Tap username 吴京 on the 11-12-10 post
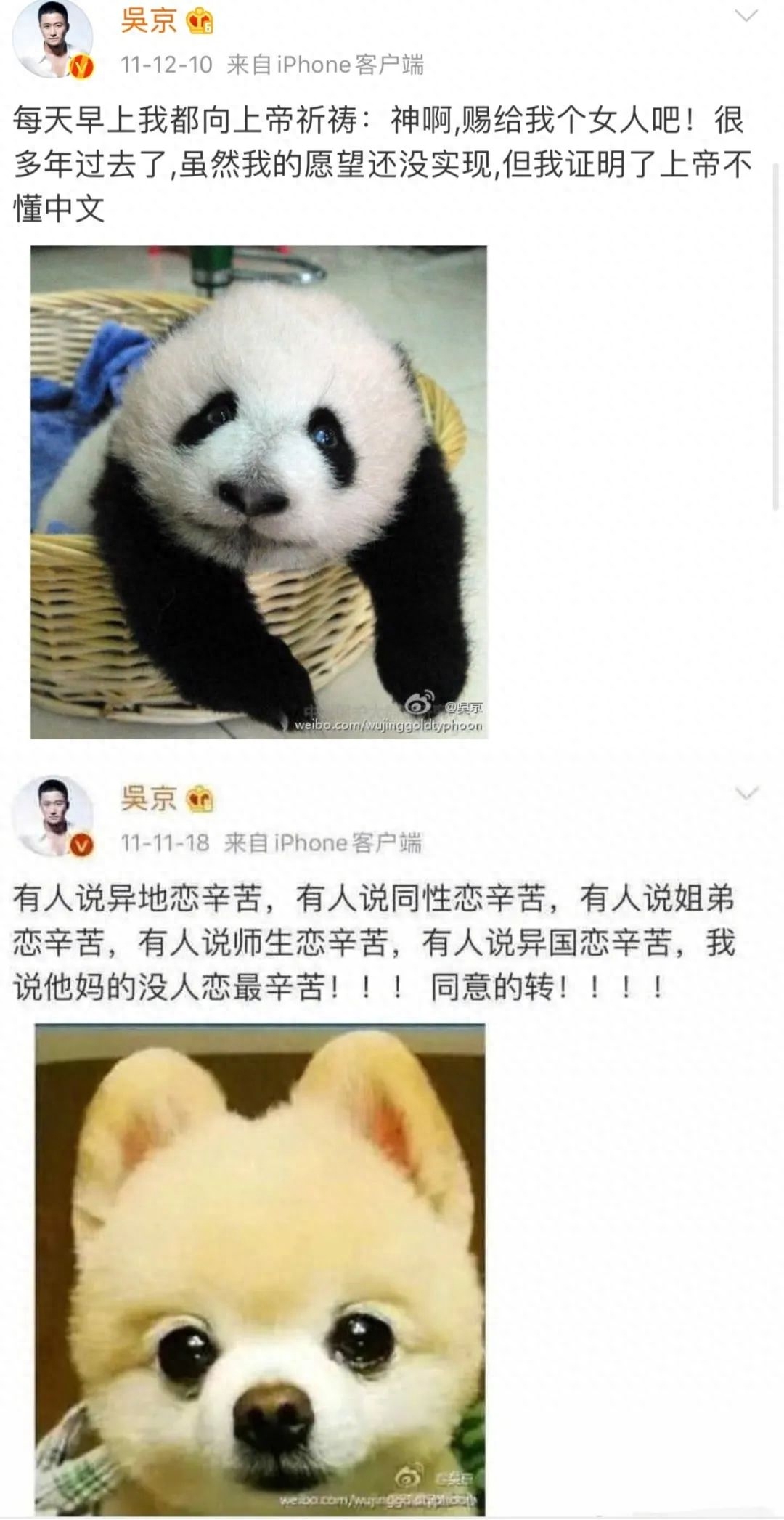This screenshot has width=784, height=1520. coord(149,20)
